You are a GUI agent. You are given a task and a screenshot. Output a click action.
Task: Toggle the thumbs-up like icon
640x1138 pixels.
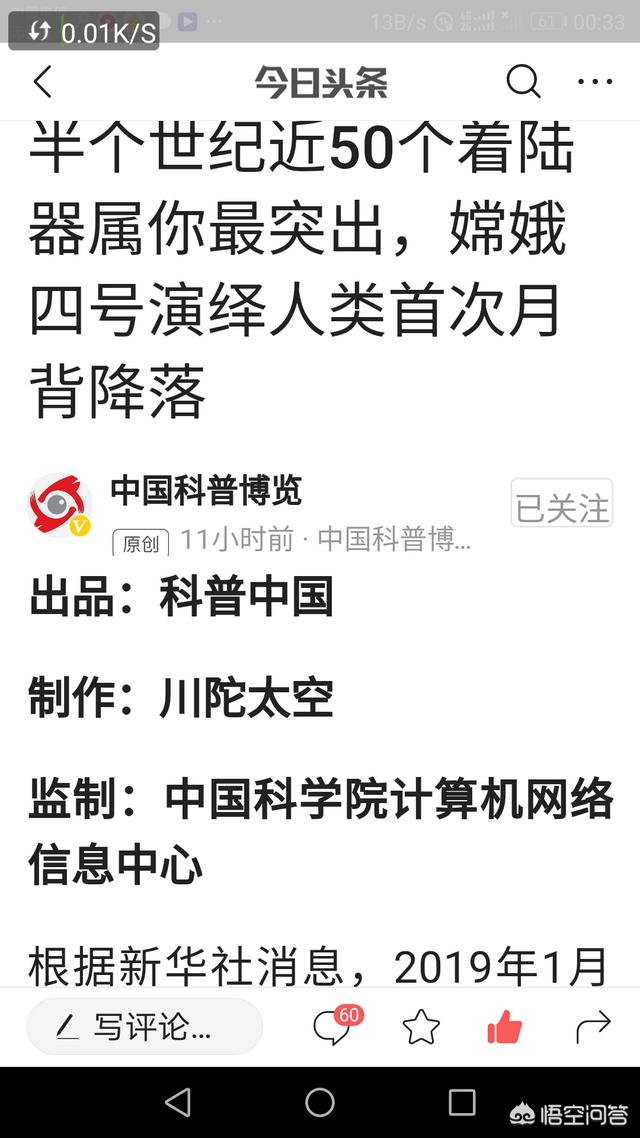coord(505,1026)
